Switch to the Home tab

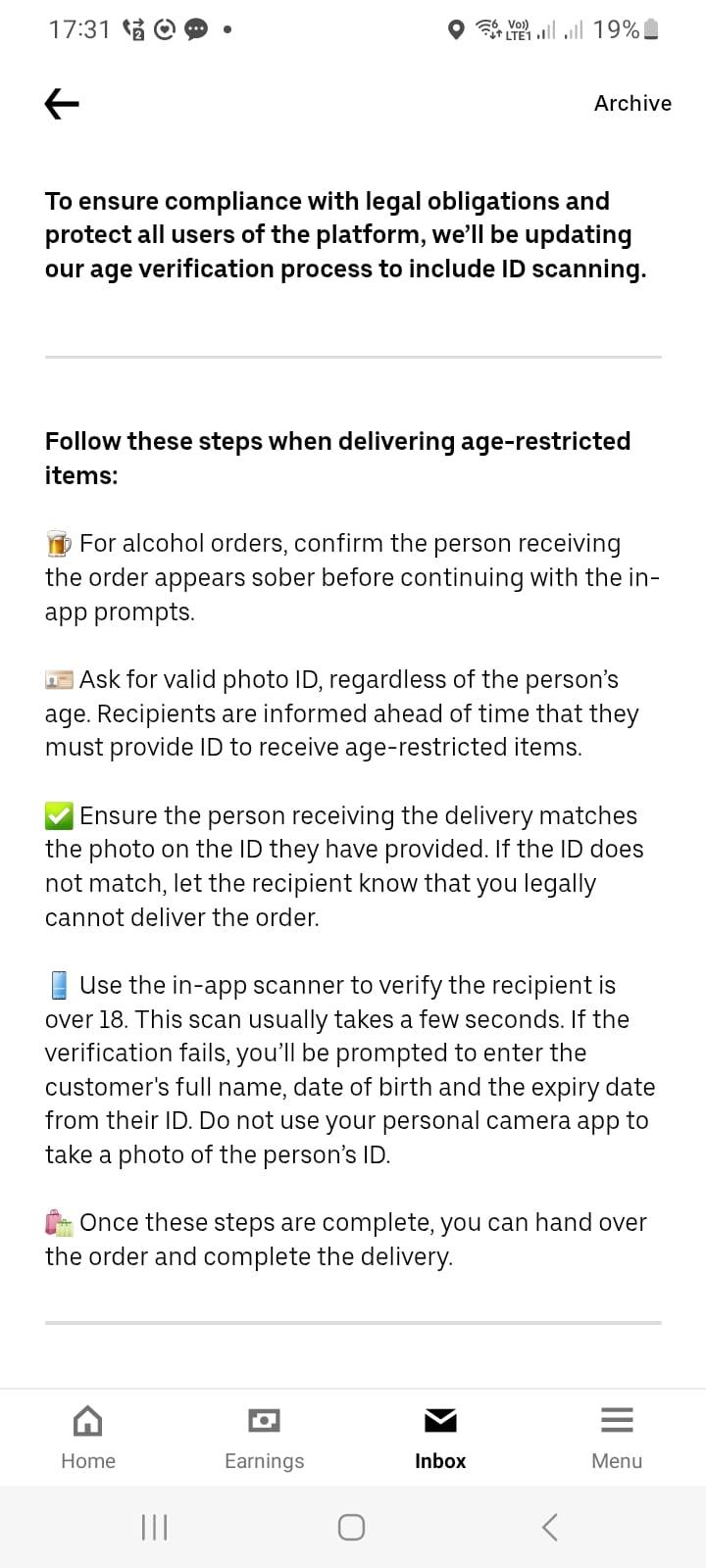(88, 1437)
